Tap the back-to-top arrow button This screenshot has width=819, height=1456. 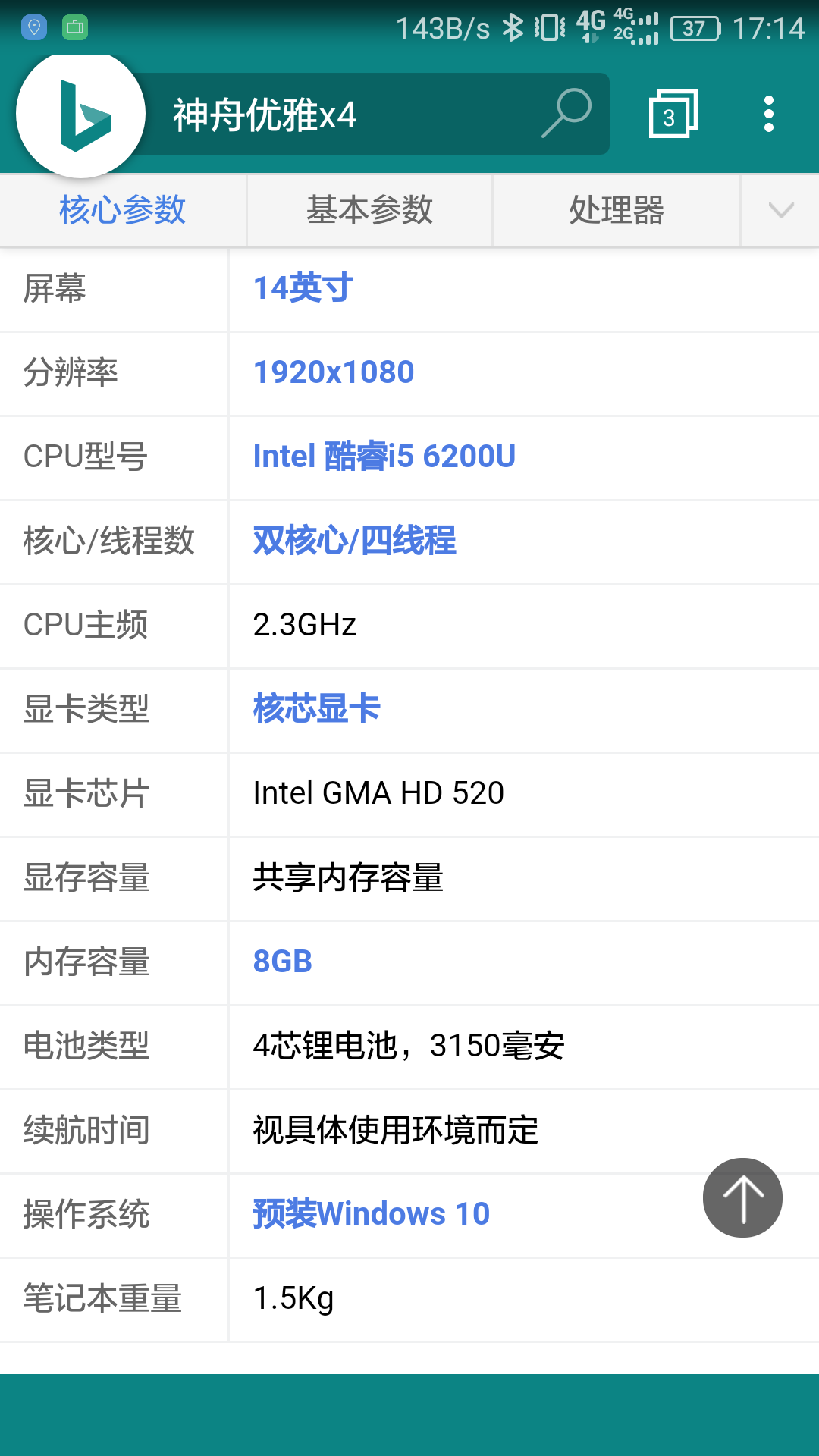[x=742, y=1197]
